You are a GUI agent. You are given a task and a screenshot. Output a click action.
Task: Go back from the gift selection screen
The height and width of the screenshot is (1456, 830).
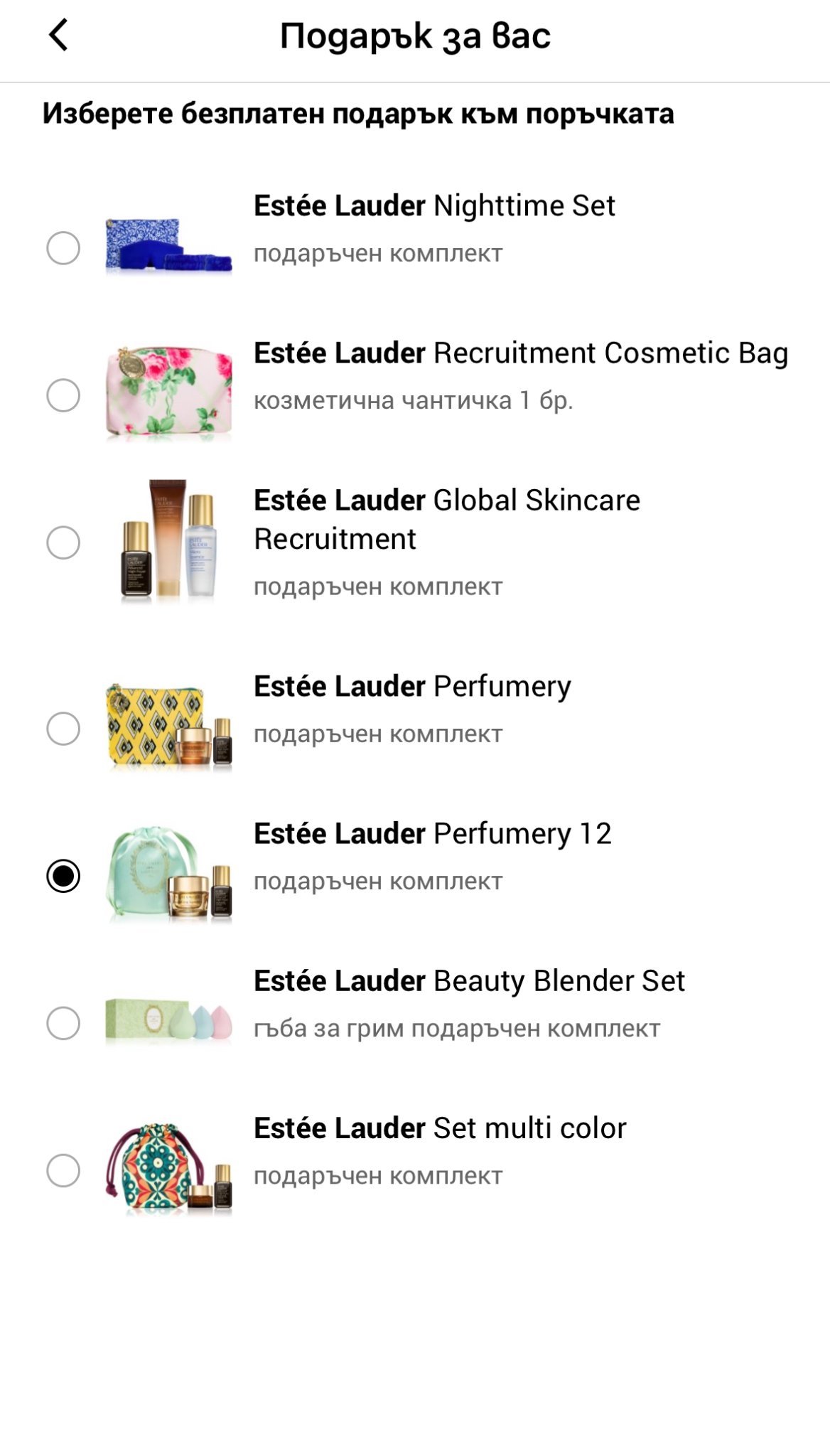point(58,35)
